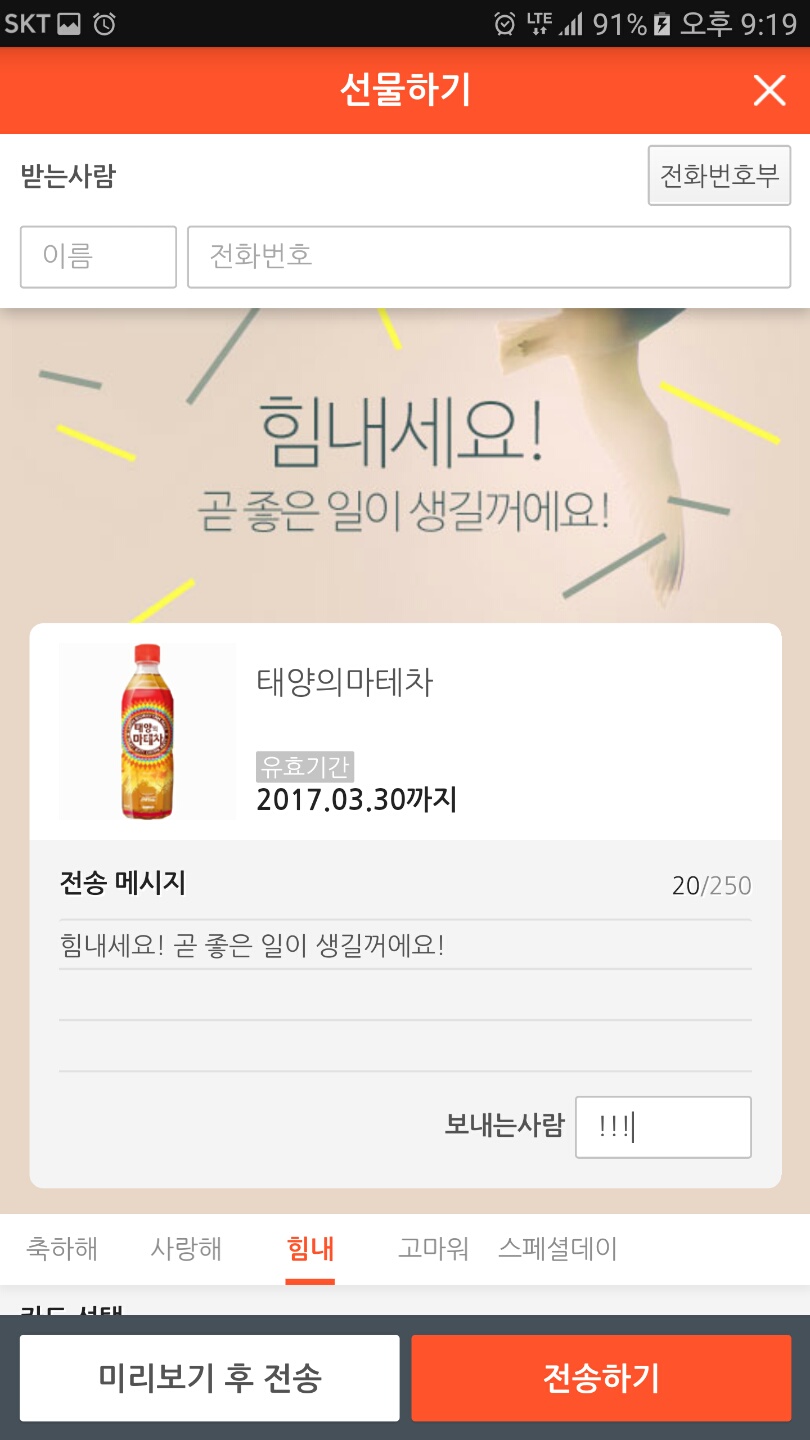Close the 선물하기 screen
Image resolution: width=810 pixels, height=1440 pixels.
point(769,91)
